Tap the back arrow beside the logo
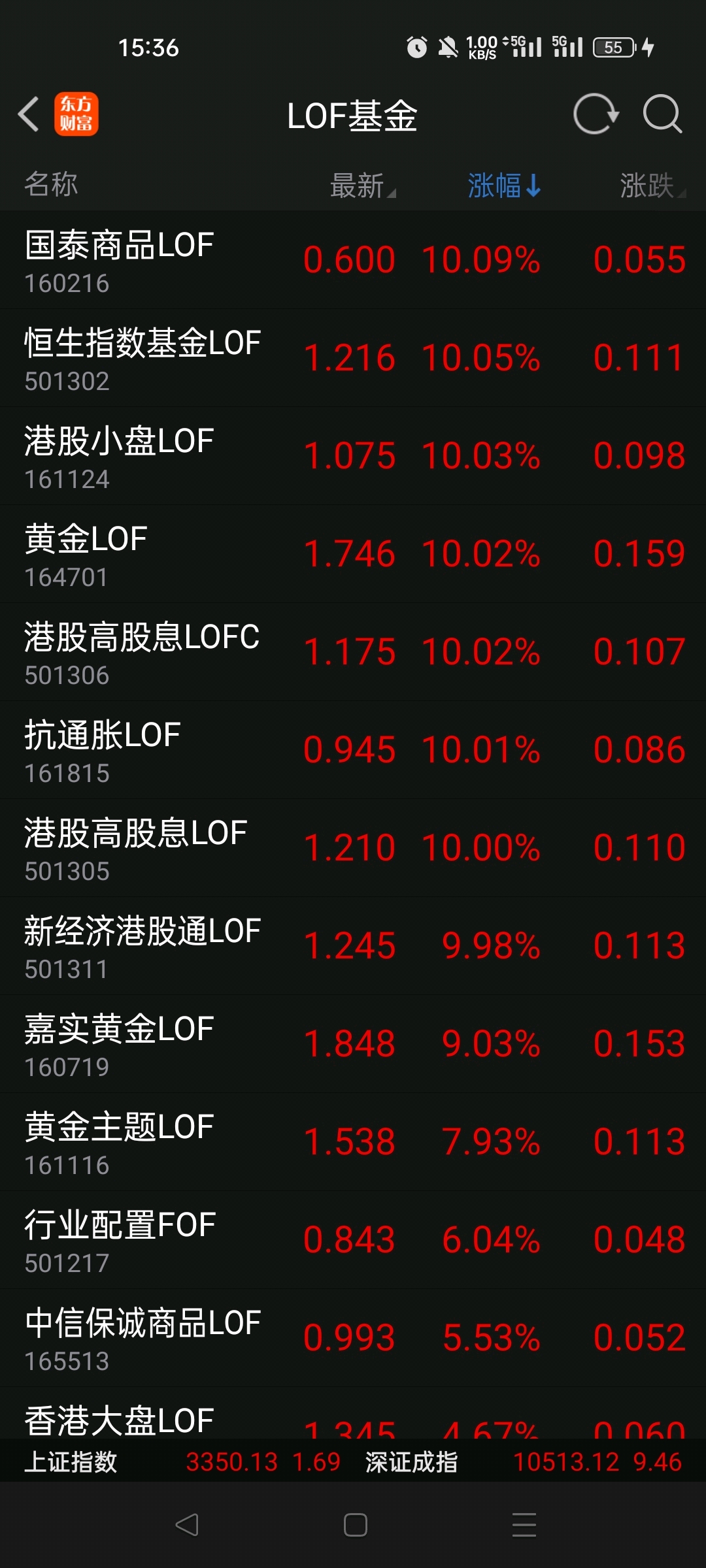This screenshot has width=706, height=1568. pos(28,113)
